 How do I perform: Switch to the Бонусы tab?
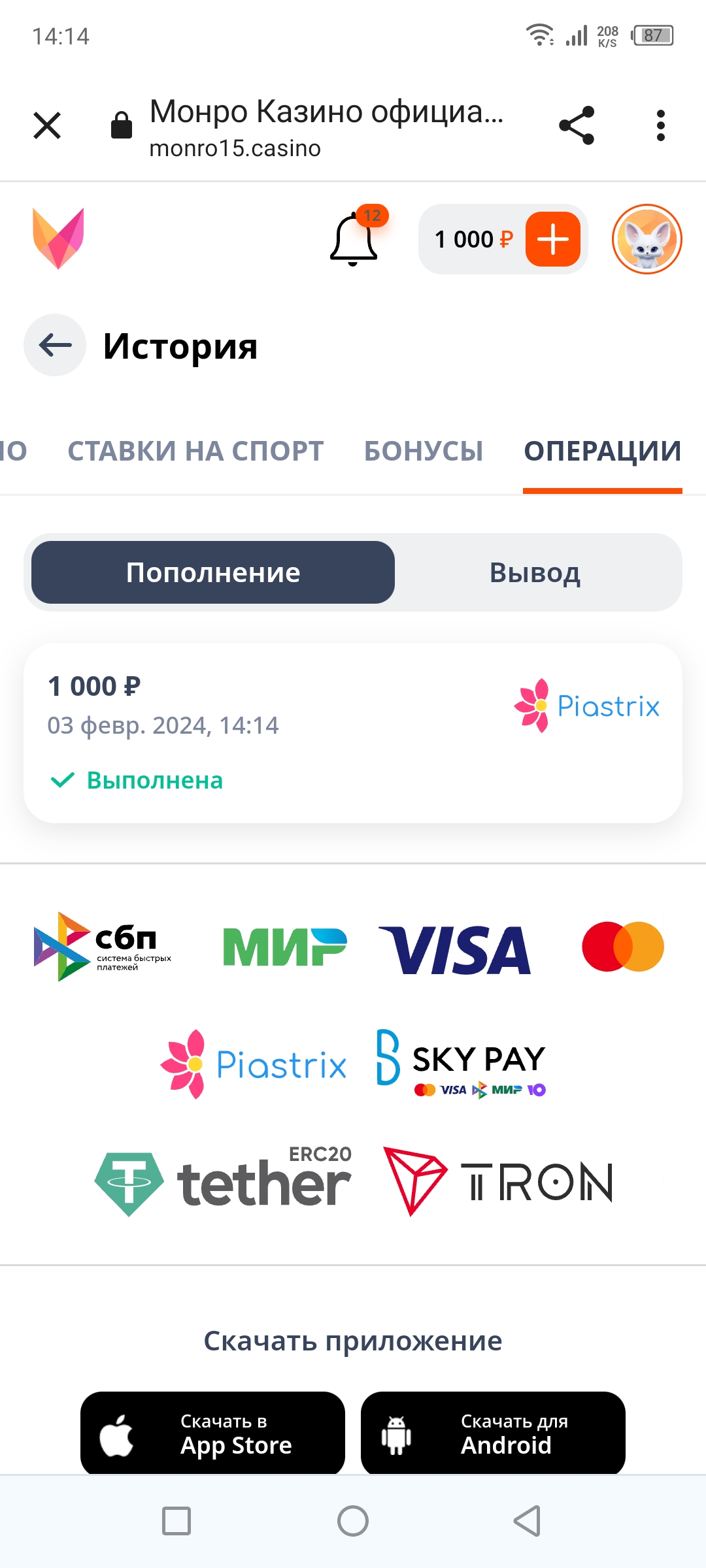click(x=424, y=451)
